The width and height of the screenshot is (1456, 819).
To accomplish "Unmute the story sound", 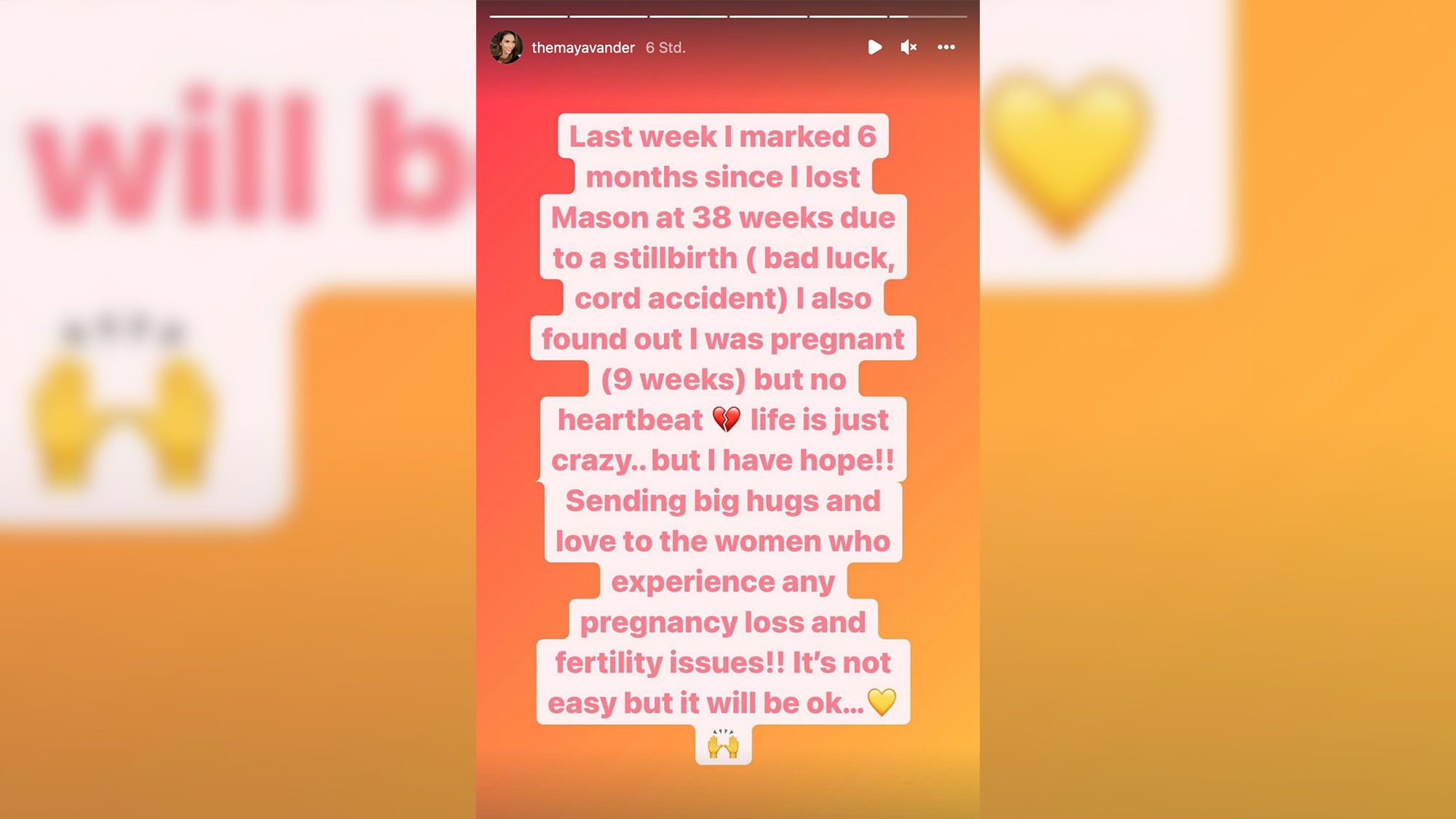I will point(909,47).
